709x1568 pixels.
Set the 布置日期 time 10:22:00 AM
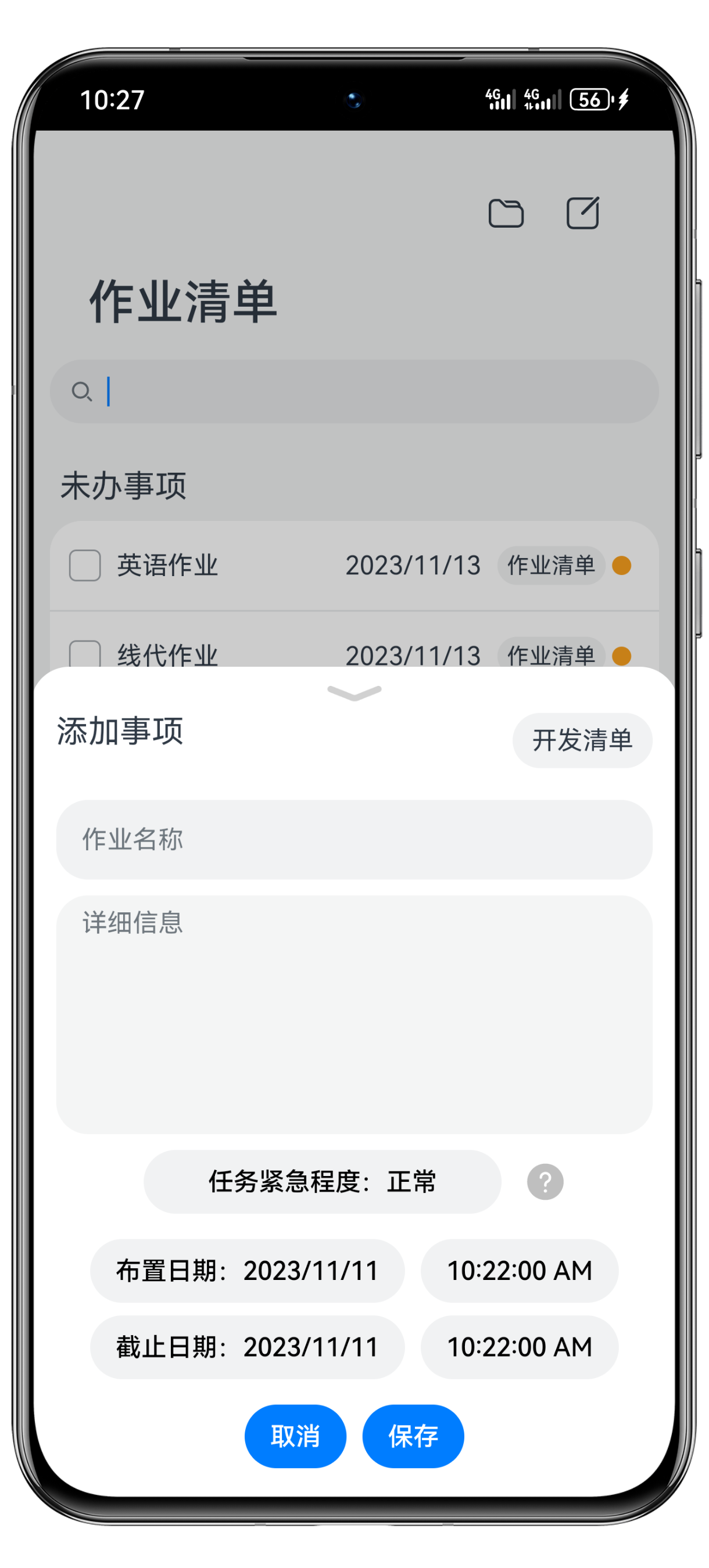point(519,1270)
